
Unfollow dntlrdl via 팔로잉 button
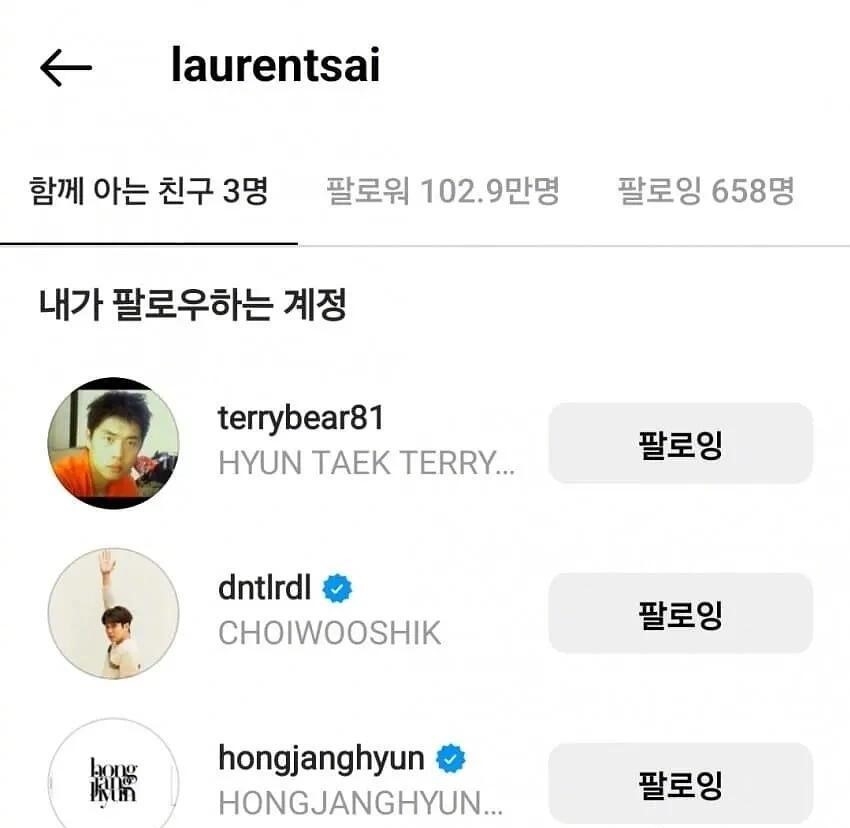[680, 613]
